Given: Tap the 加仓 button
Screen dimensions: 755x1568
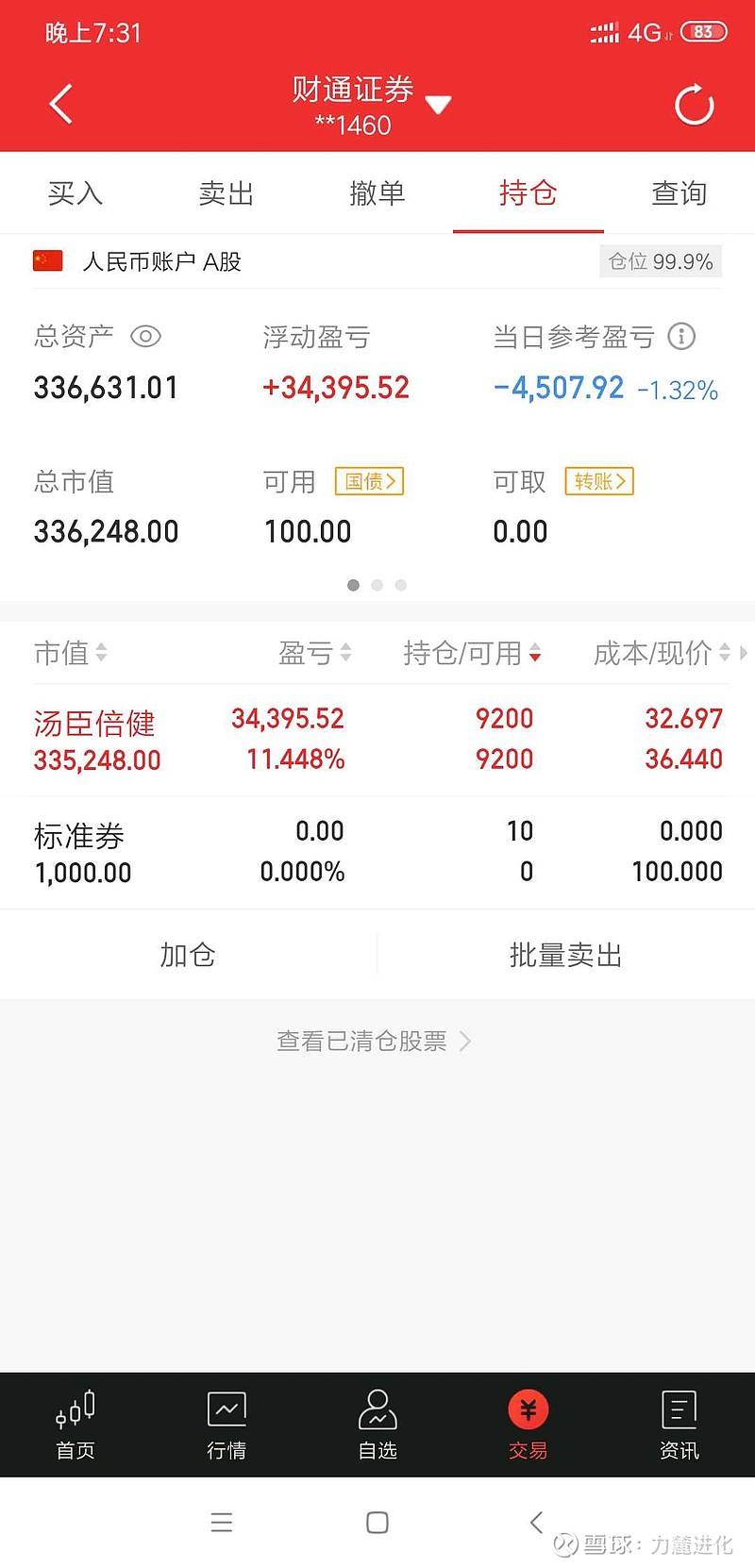Looking at the screenshot, I should tap(188, 955).
